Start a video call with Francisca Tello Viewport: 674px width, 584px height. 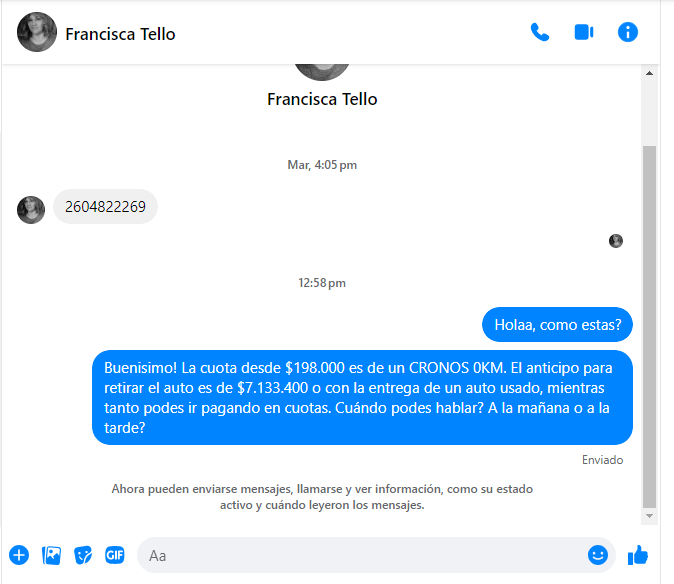pyautogui.click(x=584, y=32)
